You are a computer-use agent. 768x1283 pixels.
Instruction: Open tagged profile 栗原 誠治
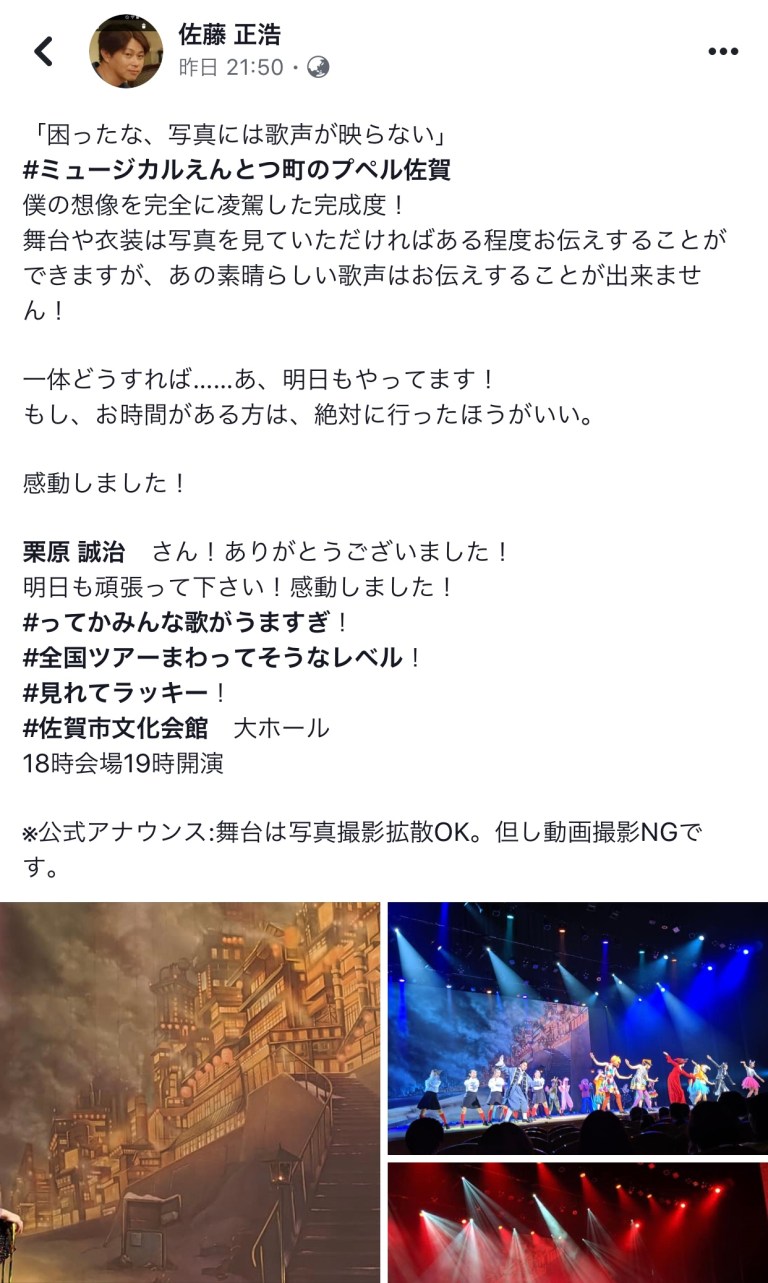[74, 552]
